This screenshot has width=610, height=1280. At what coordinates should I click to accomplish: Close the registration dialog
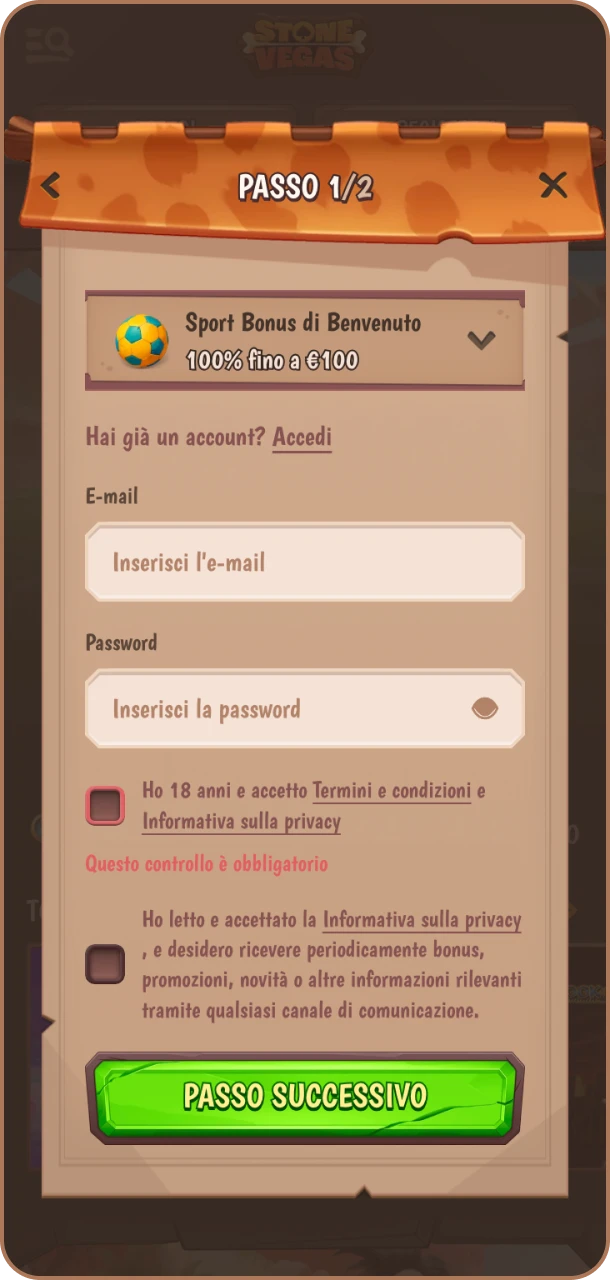553,185
